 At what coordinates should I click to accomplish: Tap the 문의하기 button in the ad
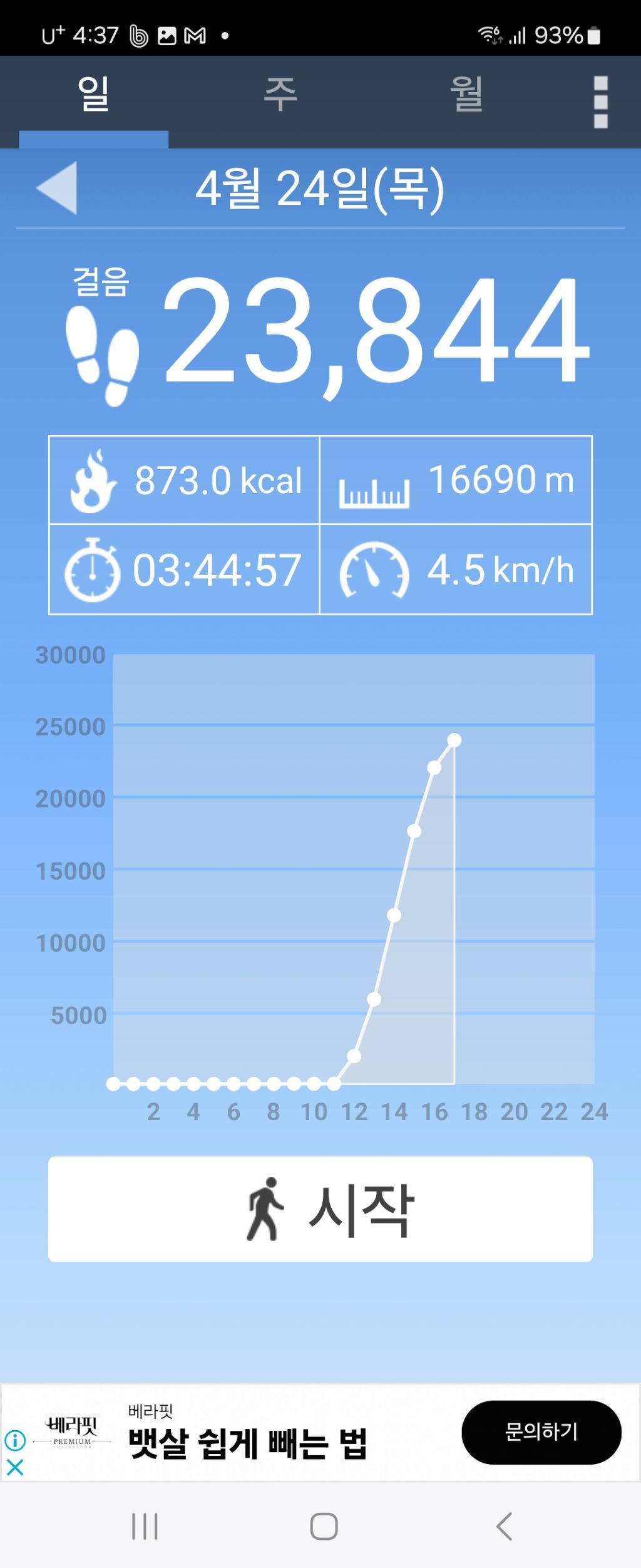(541, 1432)
